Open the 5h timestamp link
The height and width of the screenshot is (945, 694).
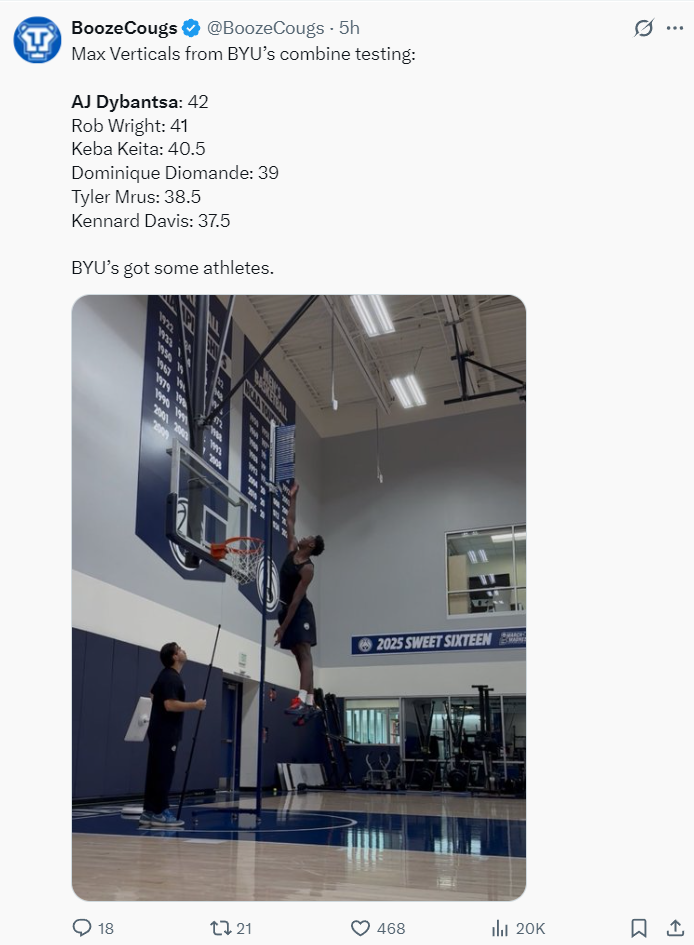pos(350,28)
